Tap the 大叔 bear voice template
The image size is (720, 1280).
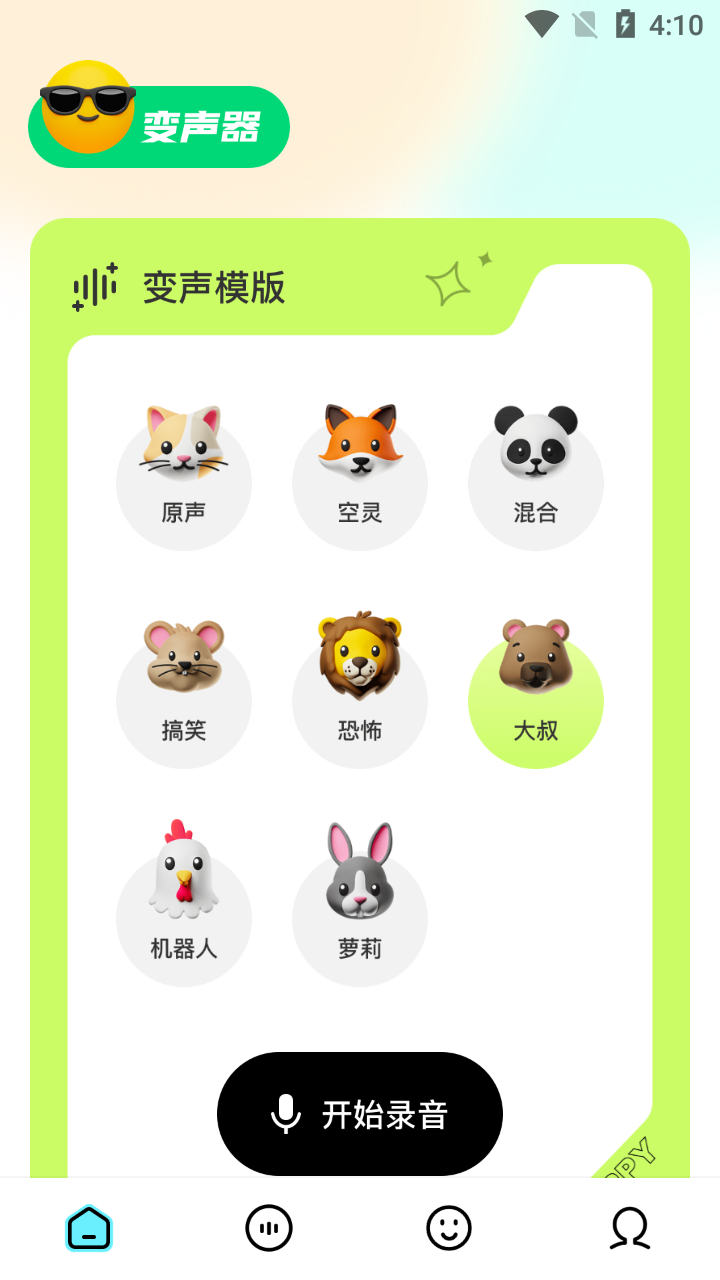click(x=536, y=698)
